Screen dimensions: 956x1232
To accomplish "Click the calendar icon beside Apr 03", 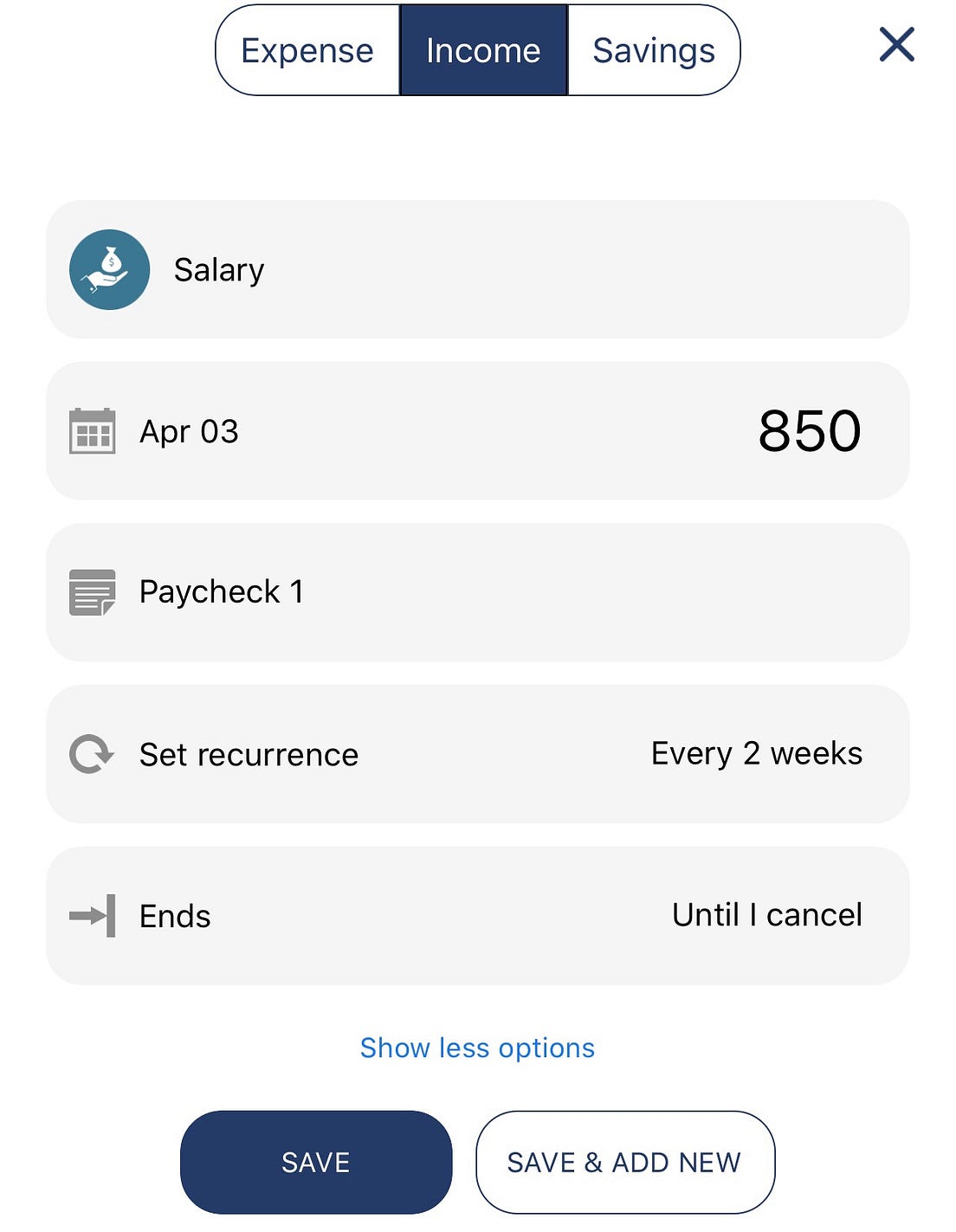I will [x=92, y=430].
